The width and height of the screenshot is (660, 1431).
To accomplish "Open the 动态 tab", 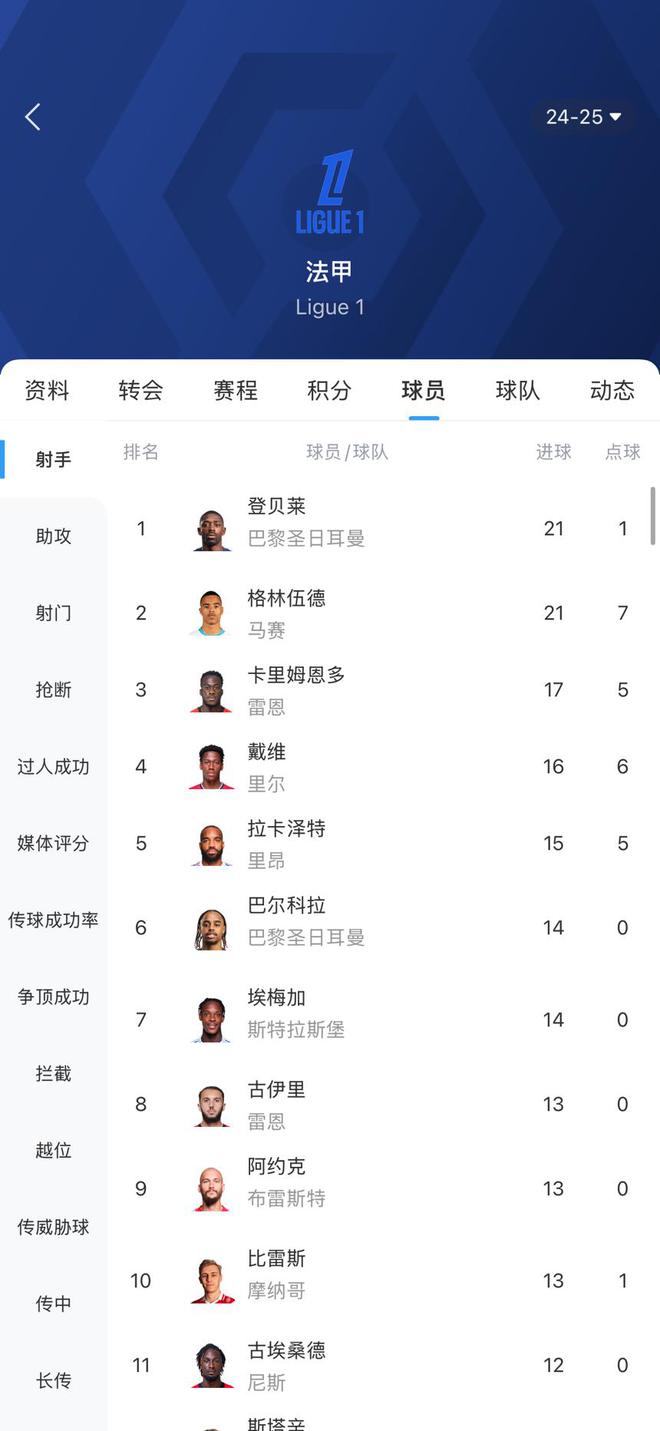I will [x=612, y=390].
